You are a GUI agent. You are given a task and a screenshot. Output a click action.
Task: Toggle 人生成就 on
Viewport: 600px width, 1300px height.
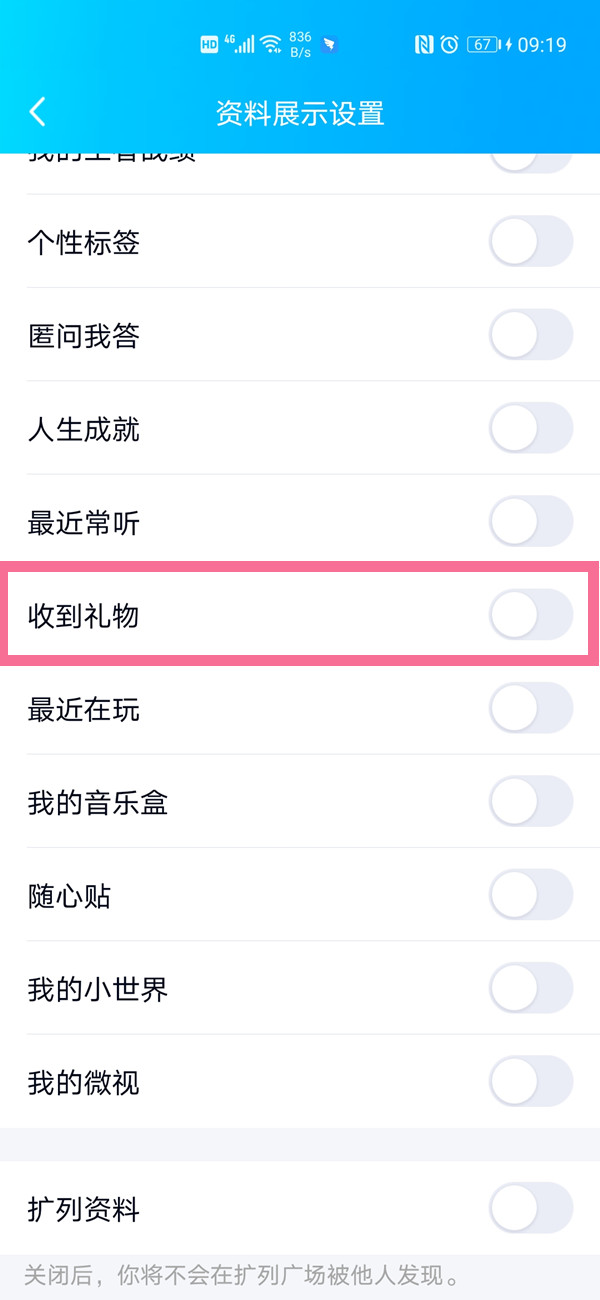530,429
